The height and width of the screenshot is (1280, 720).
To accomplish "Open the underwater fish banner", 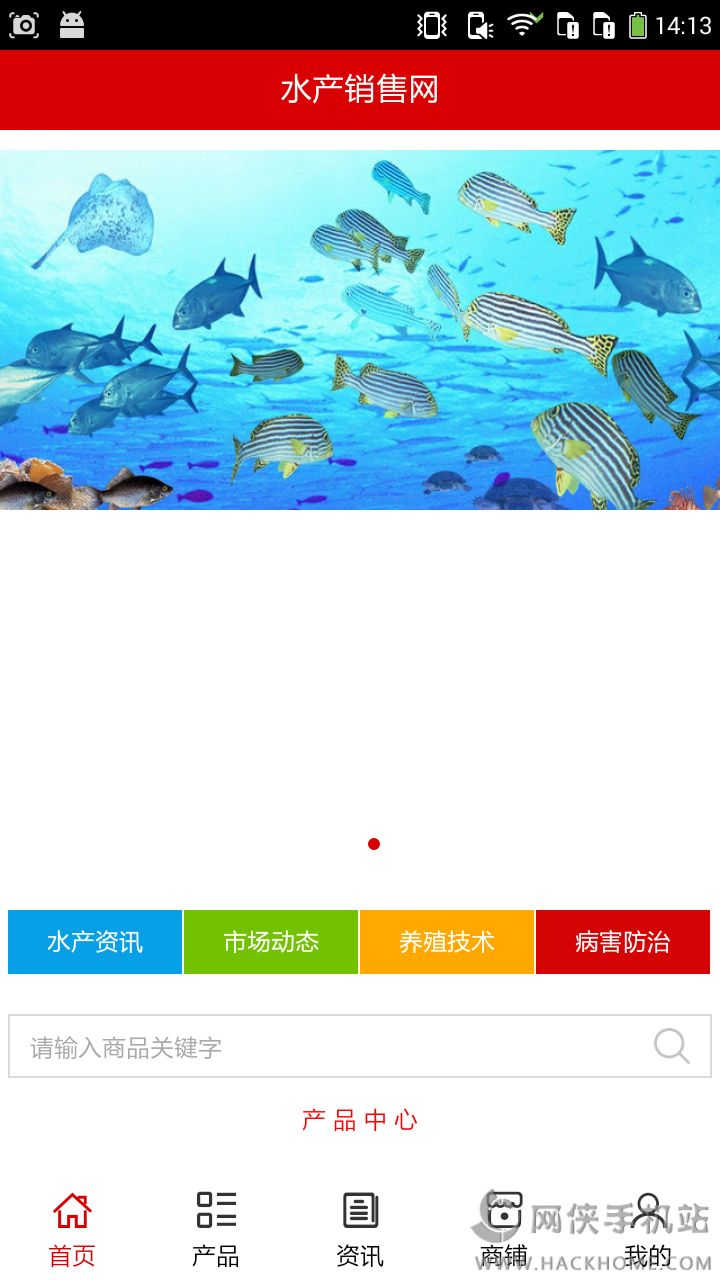I will pos(360,330).
